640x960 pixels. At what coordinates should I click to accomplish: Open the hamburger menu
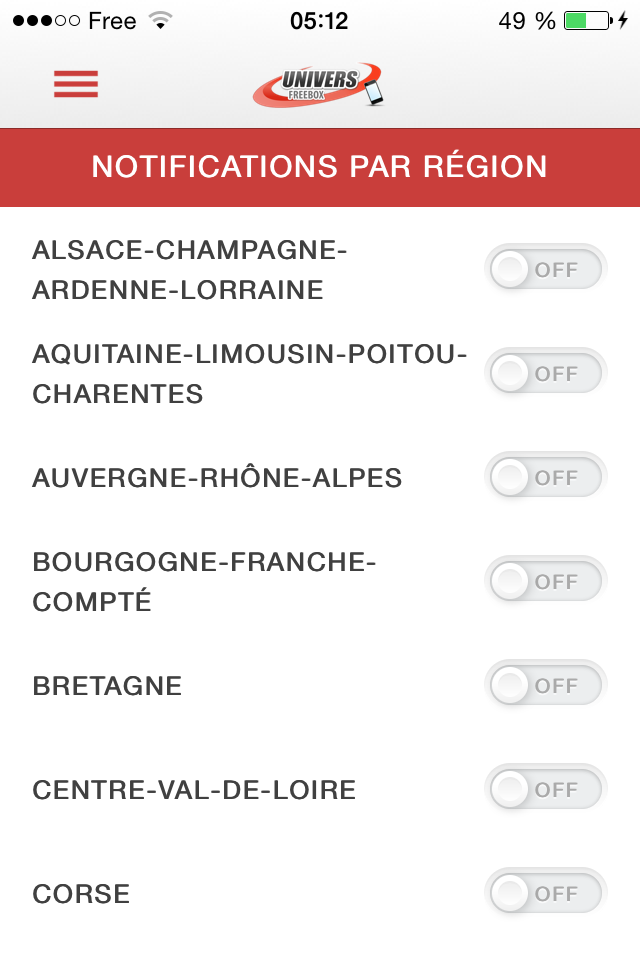[x=76, y=84]
